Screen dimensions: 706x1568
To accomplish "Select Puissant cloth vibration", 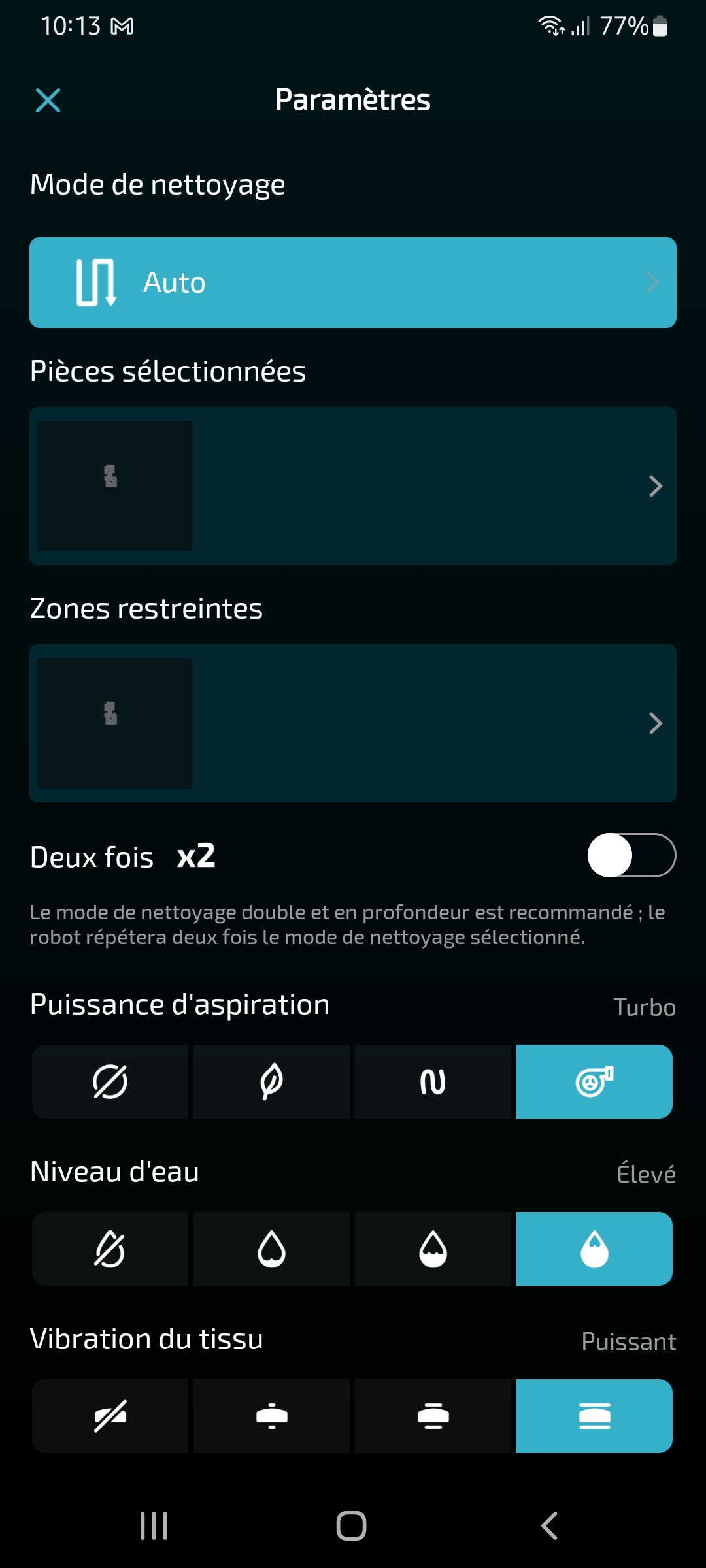I will (594, 1416).
